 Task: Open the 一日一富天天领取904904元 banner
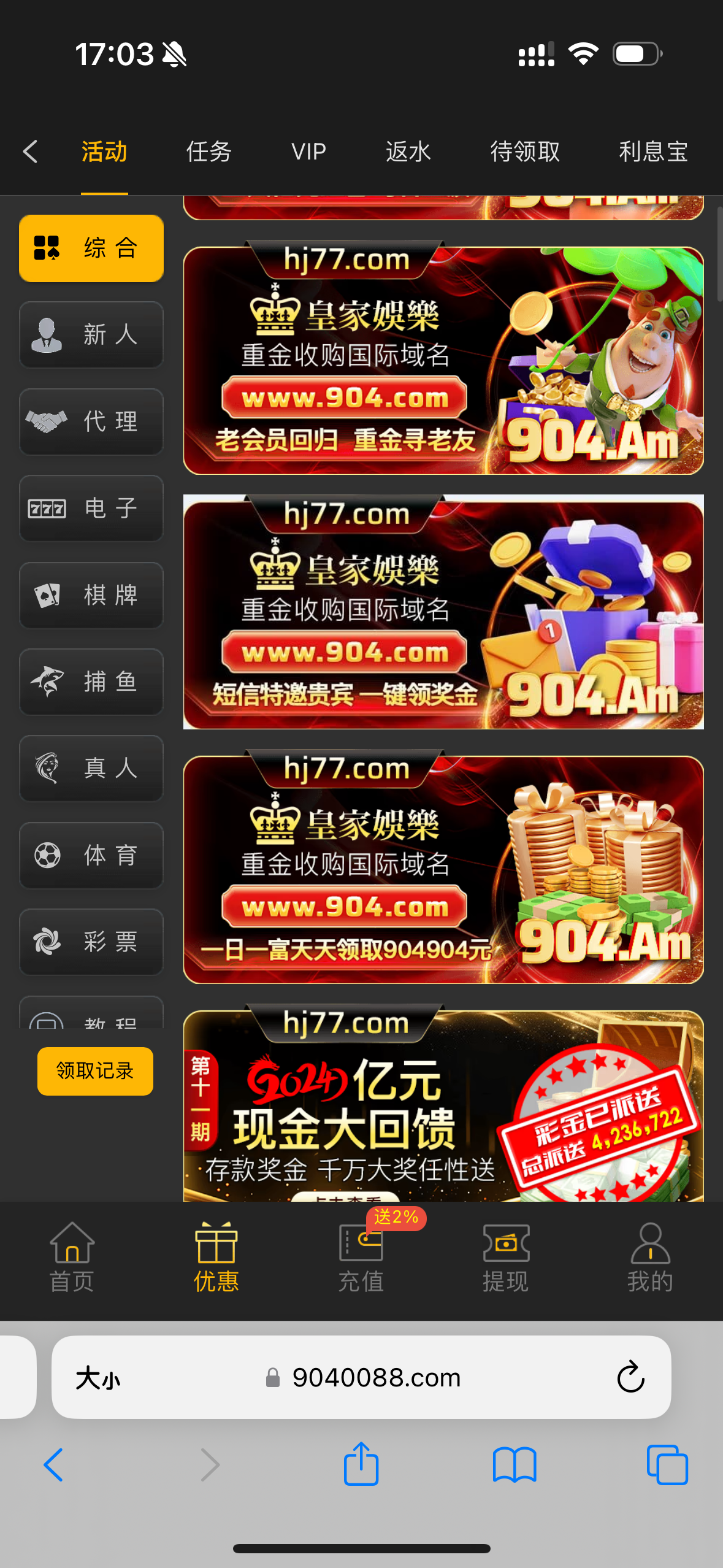click(x=443, y=870)
